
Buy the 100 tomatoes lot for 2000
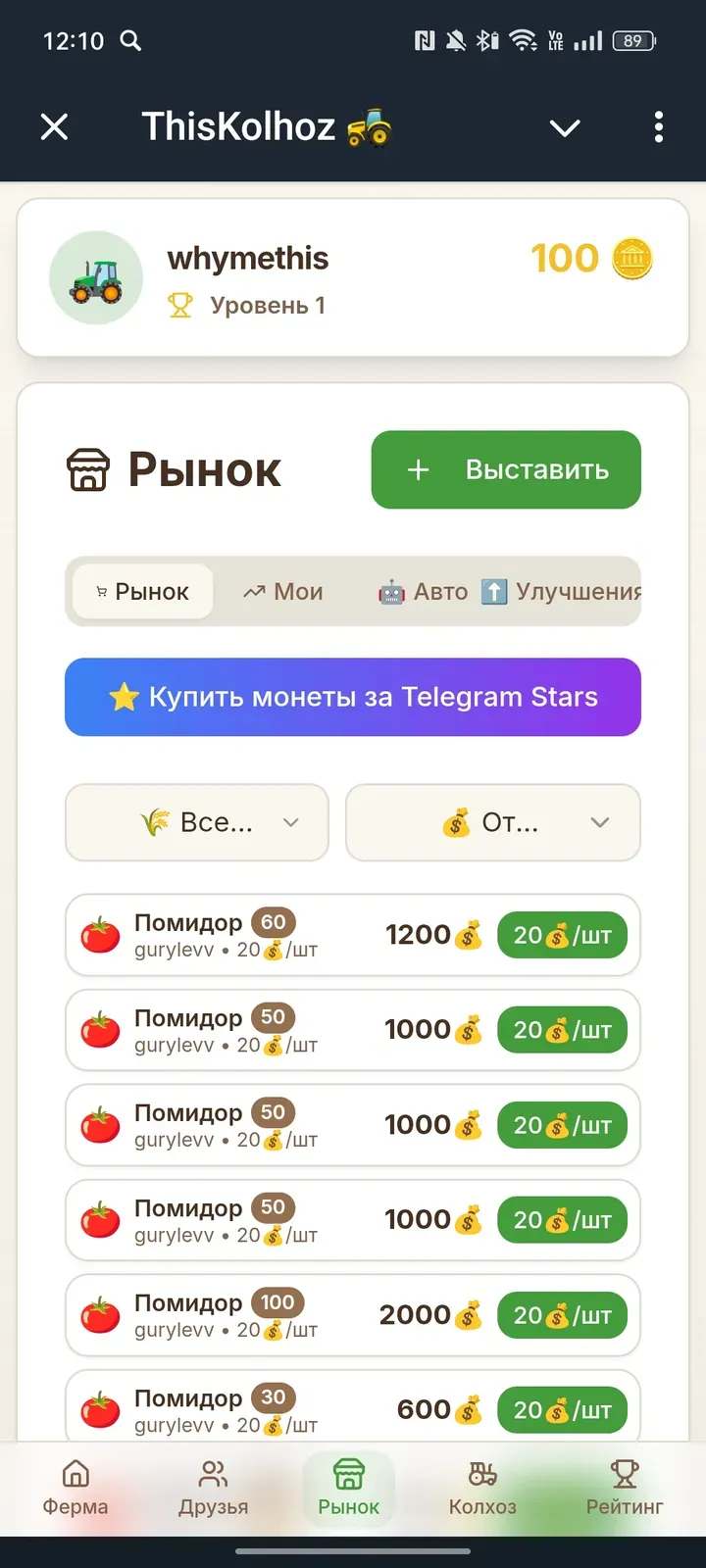tap(562, 1315)
